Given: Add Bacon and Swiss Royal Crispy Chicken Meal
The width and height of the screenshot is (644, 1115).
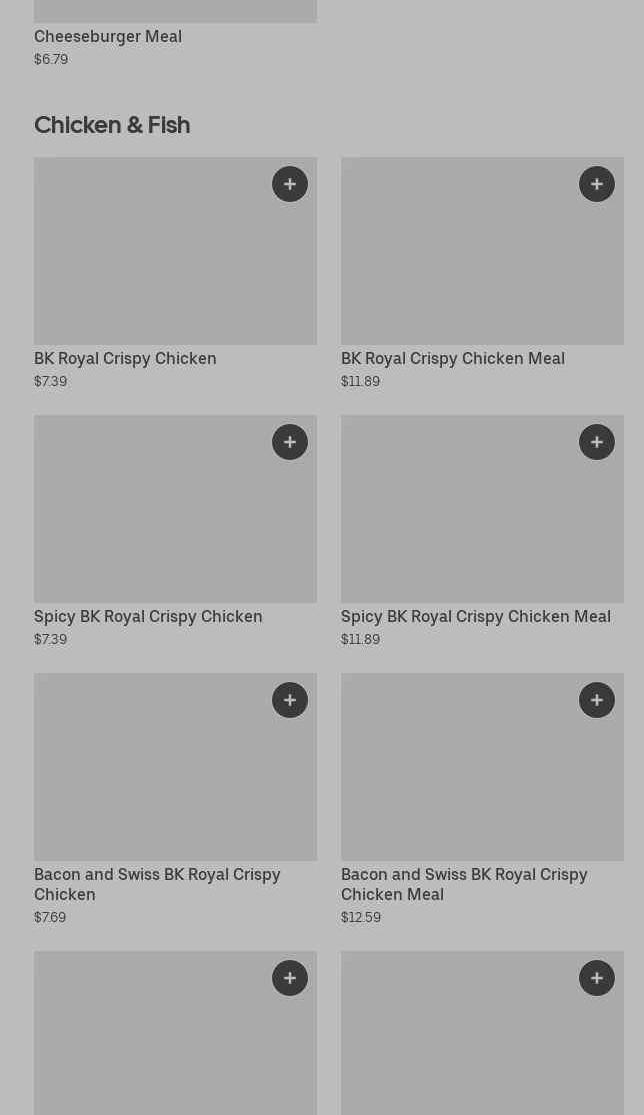Looking at the screenshot, I should pos(597,700).
